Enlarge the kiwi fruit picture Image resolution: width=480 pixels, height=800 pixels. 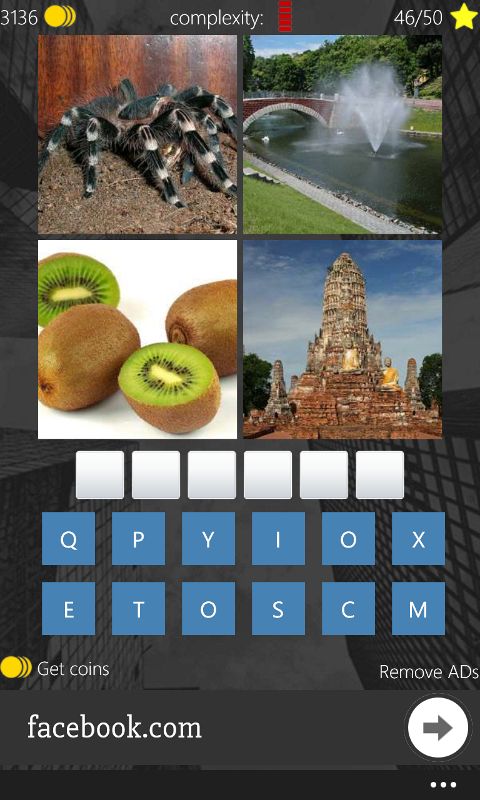click(x=137, y=339)
